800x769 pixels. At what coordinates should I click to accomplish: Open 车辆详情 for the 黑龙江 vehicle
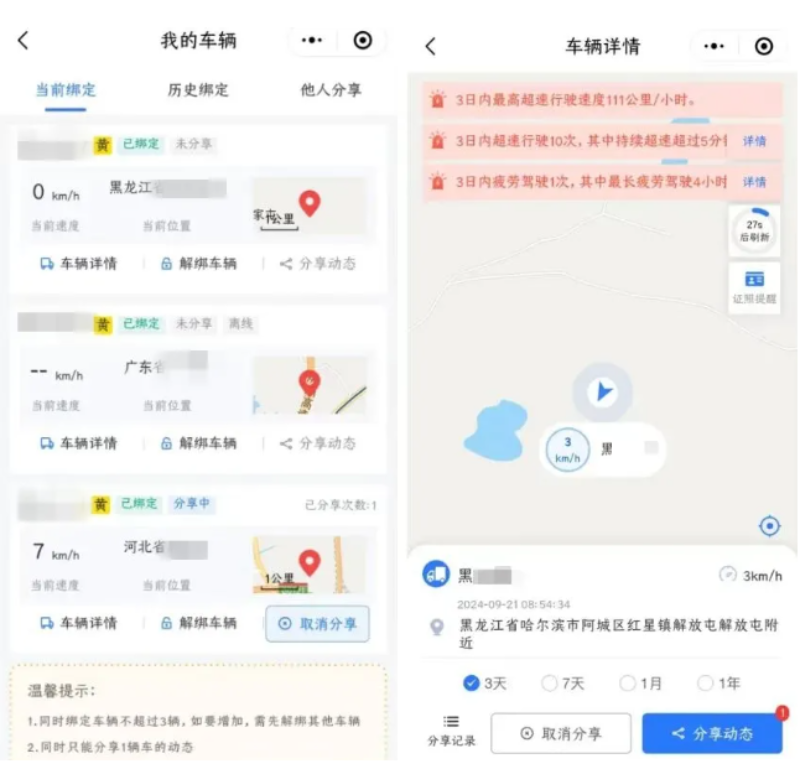click(x=78, y=264)
